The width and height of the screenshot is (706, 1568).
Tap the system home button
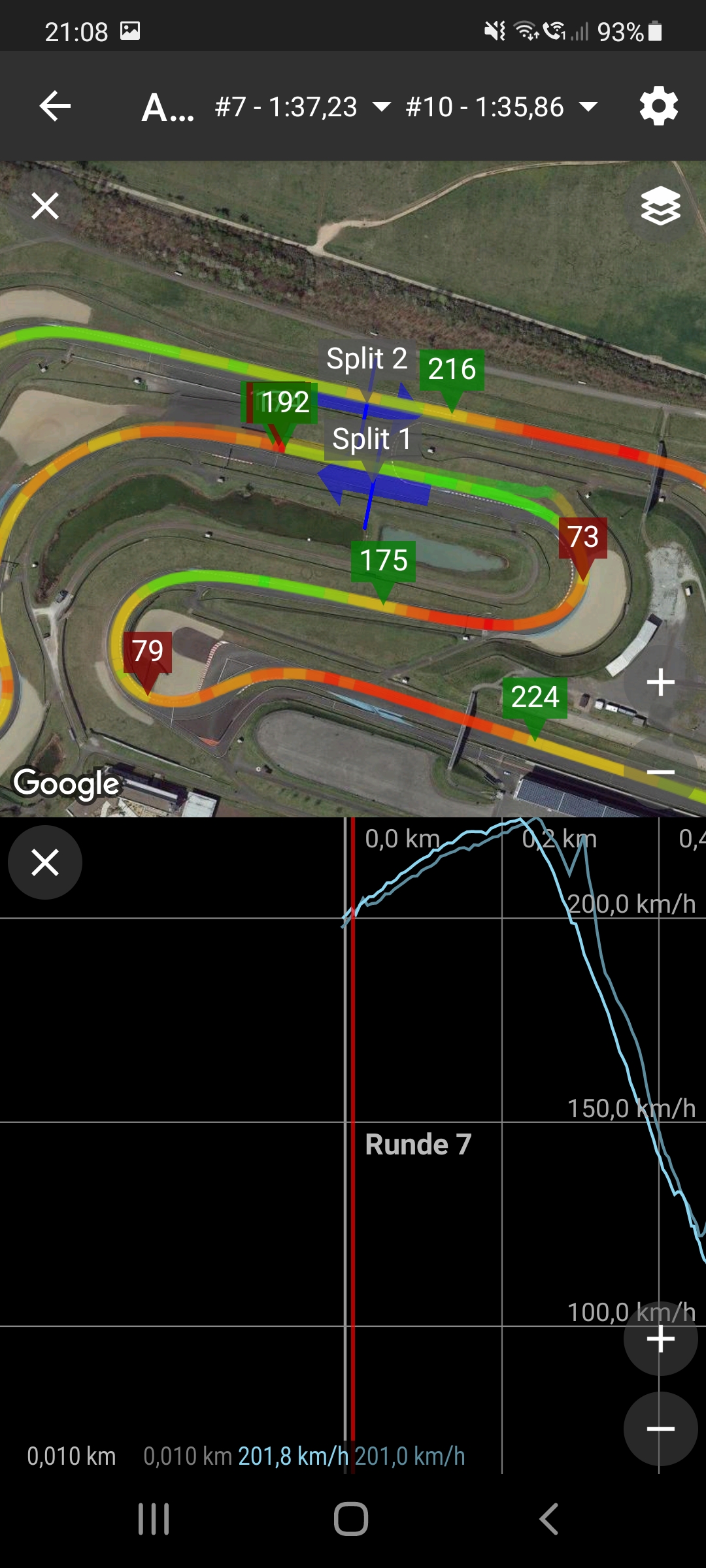pyautogui.click(x=351, y=1519)
